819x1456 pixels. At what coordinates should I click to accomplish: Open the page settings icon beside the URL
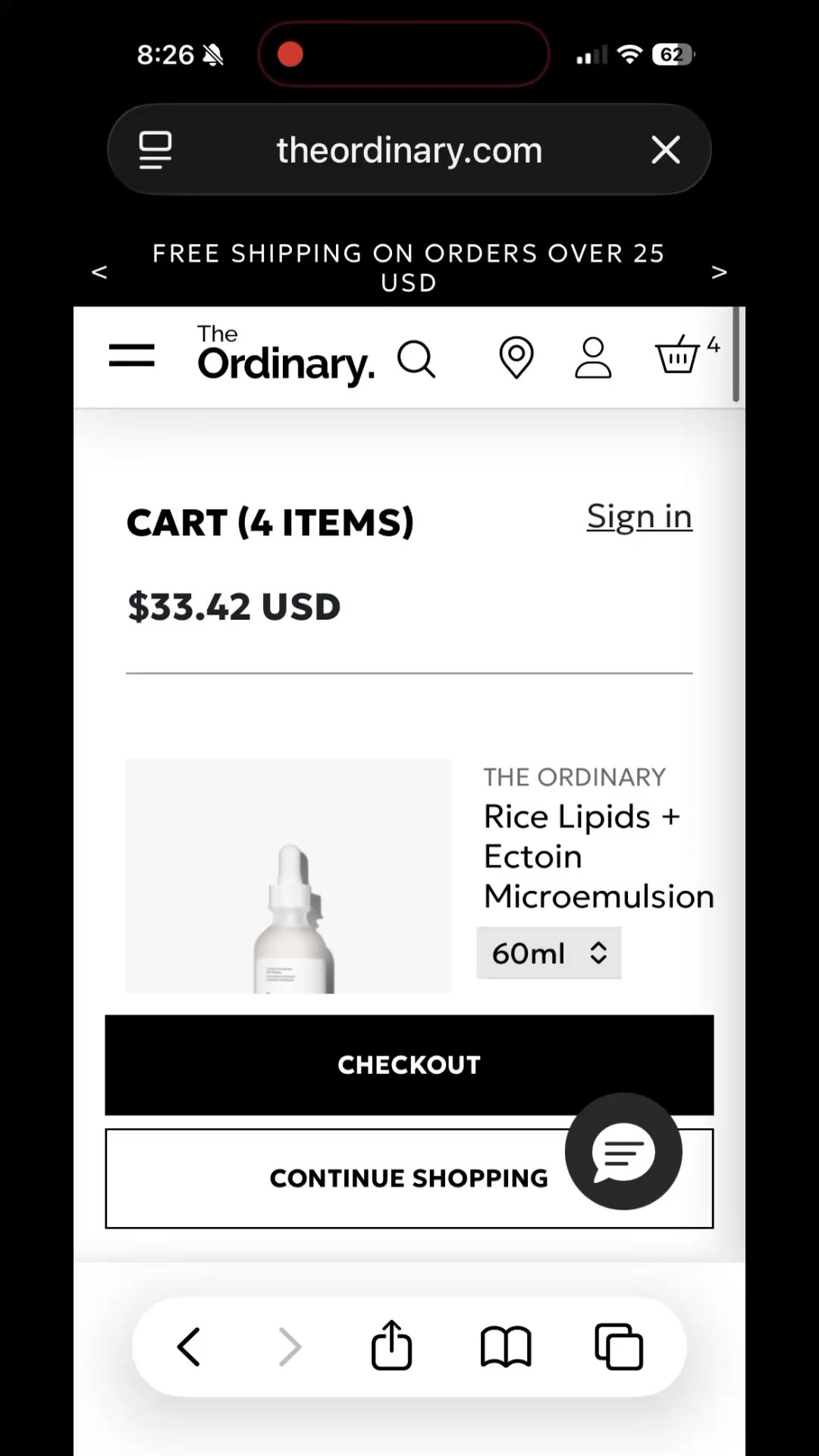tap(155, 149)
